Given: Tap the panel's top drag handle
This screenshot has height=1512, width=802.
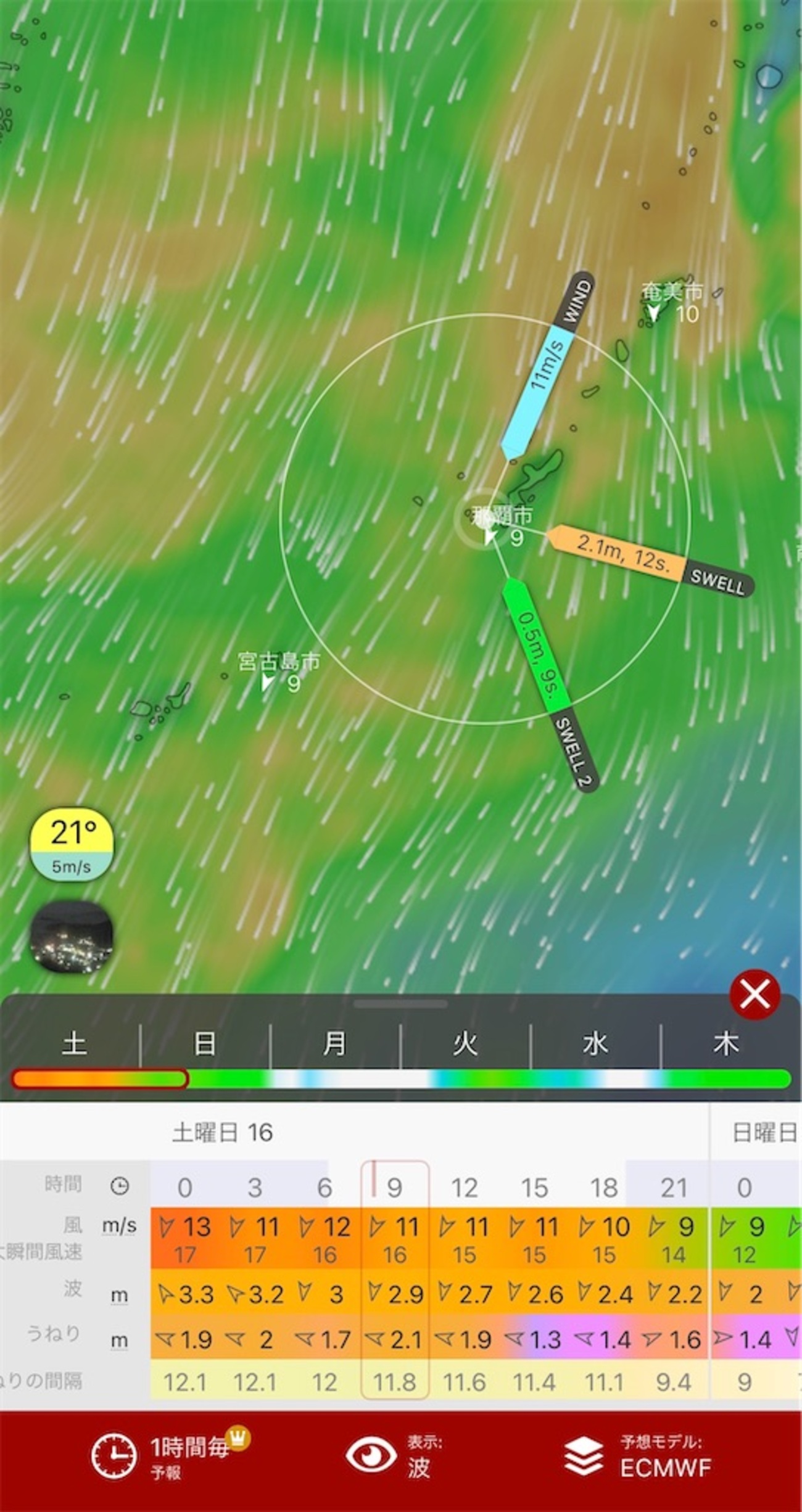Looking at the screenshot, I should point(401,1004).
